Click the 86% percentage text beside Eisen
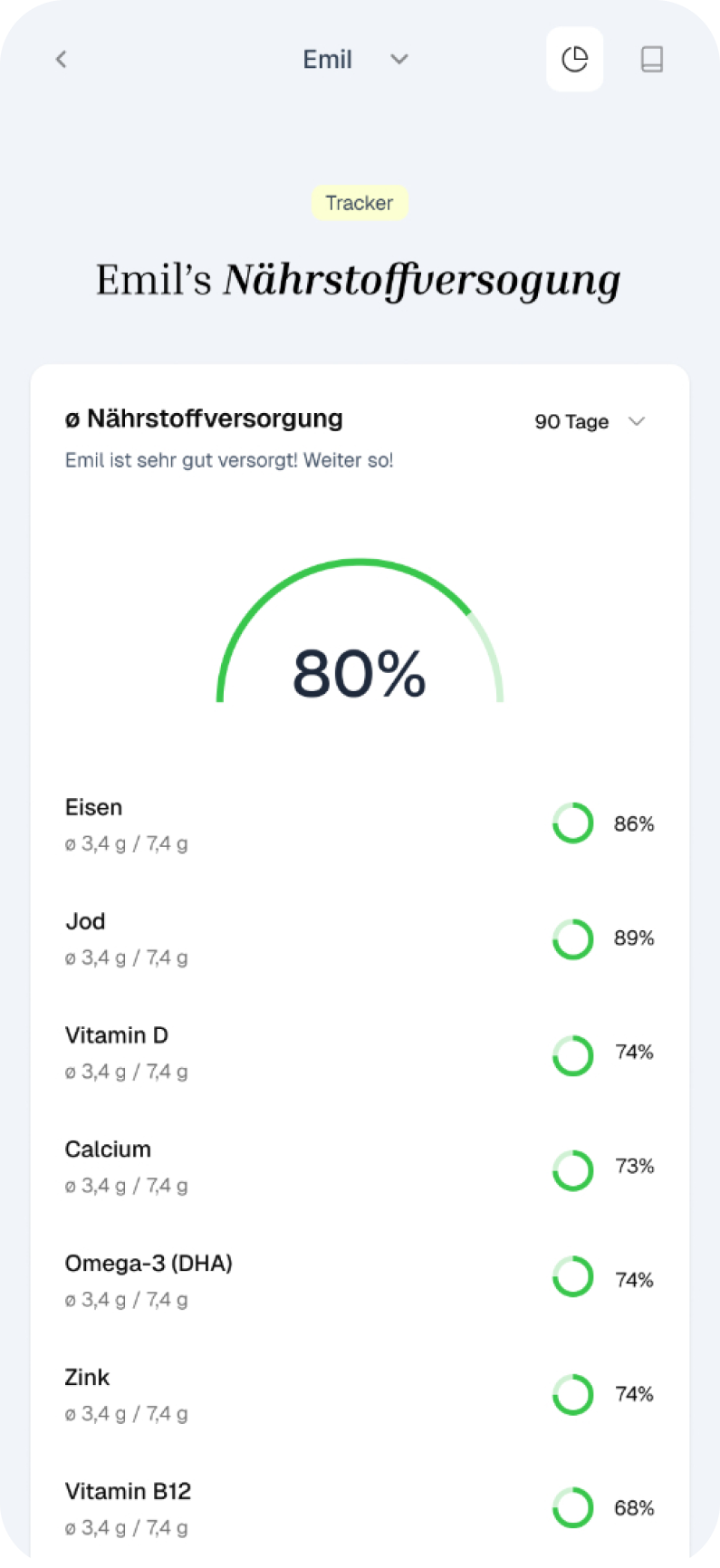Screen dimensions: 720x1568 (634, 823)
